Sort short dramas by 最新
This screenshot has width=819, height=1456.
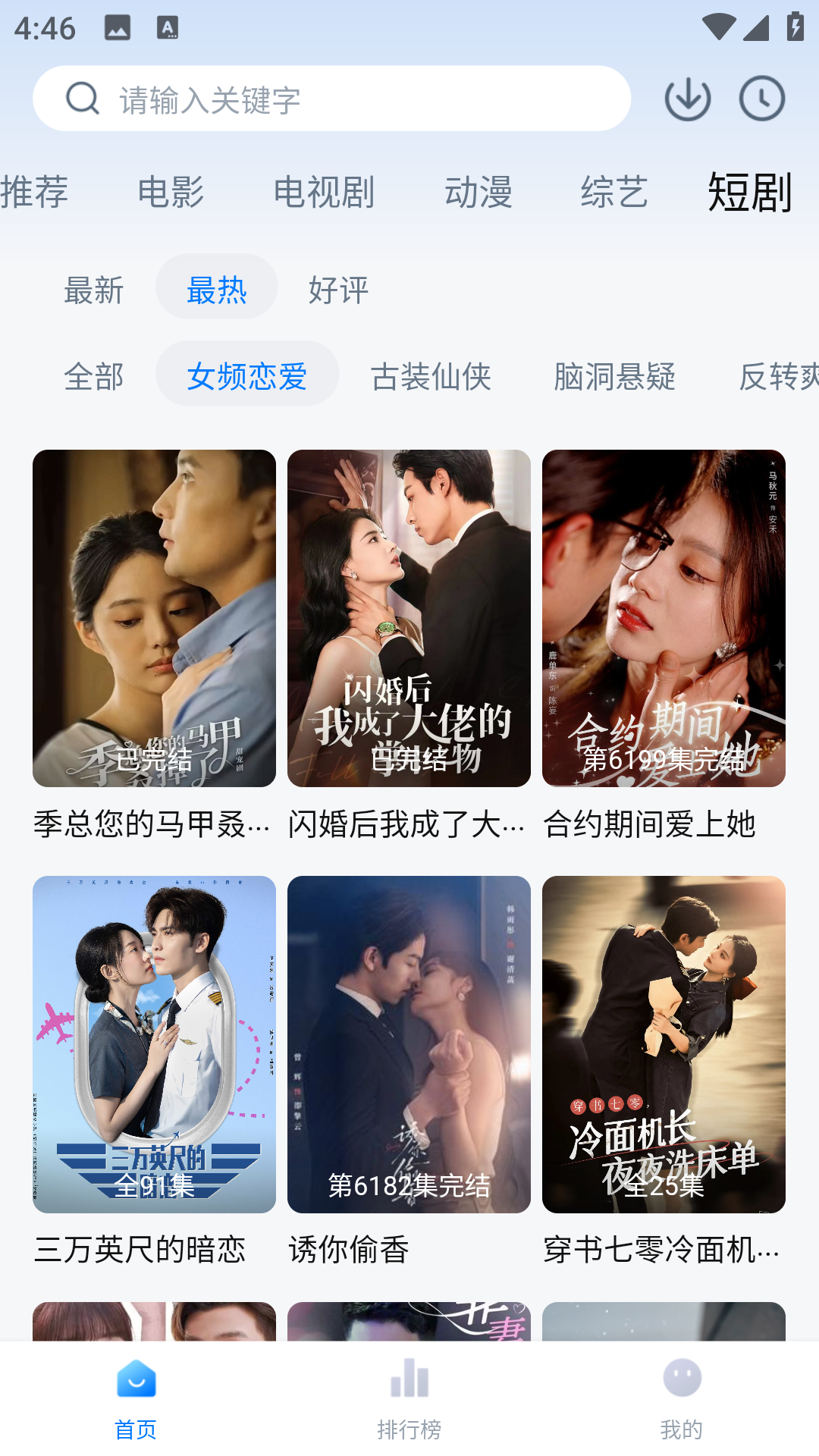[x=94, y=290]
